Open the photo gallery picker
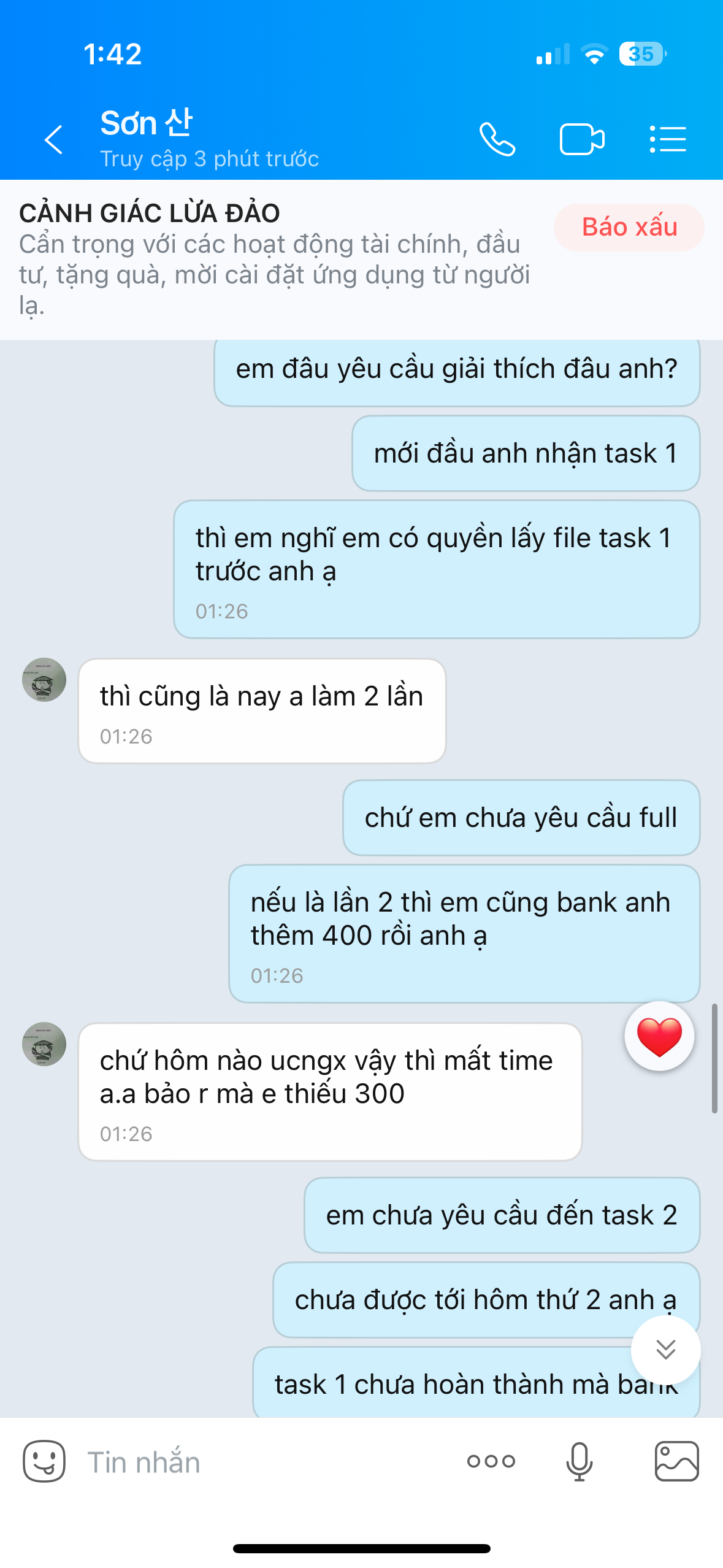This screenshot has height=1568, width=723. click(676, 1461)
